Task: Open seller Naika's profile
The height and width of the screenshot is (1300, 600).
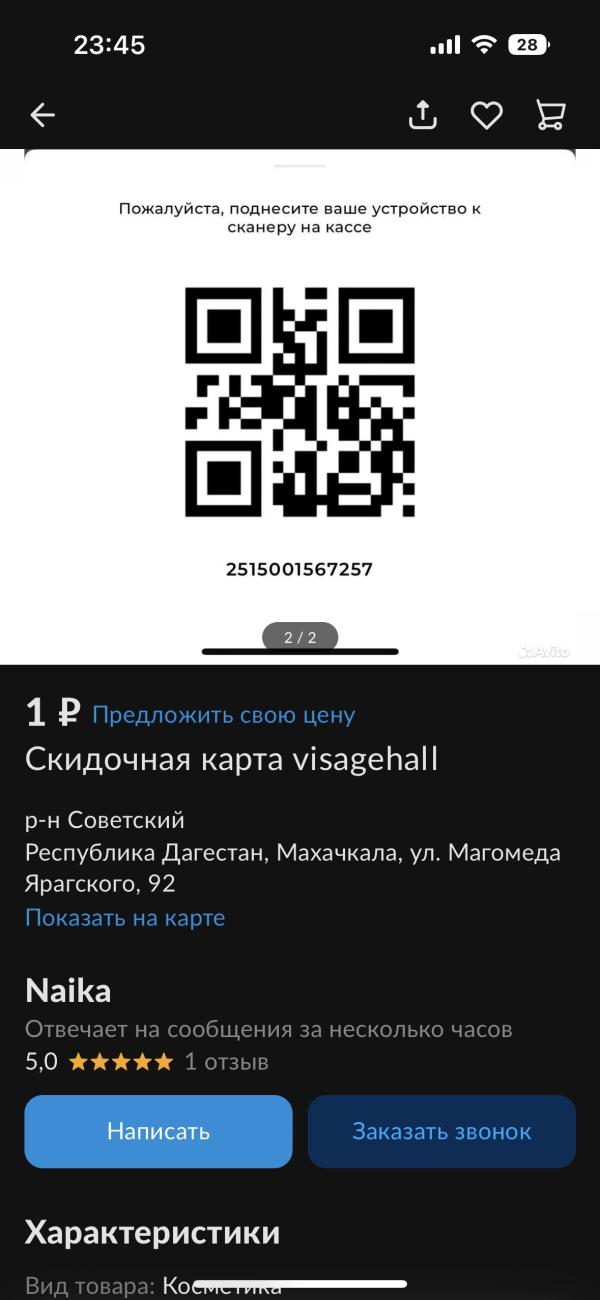Action: click(x=68, y=991)
